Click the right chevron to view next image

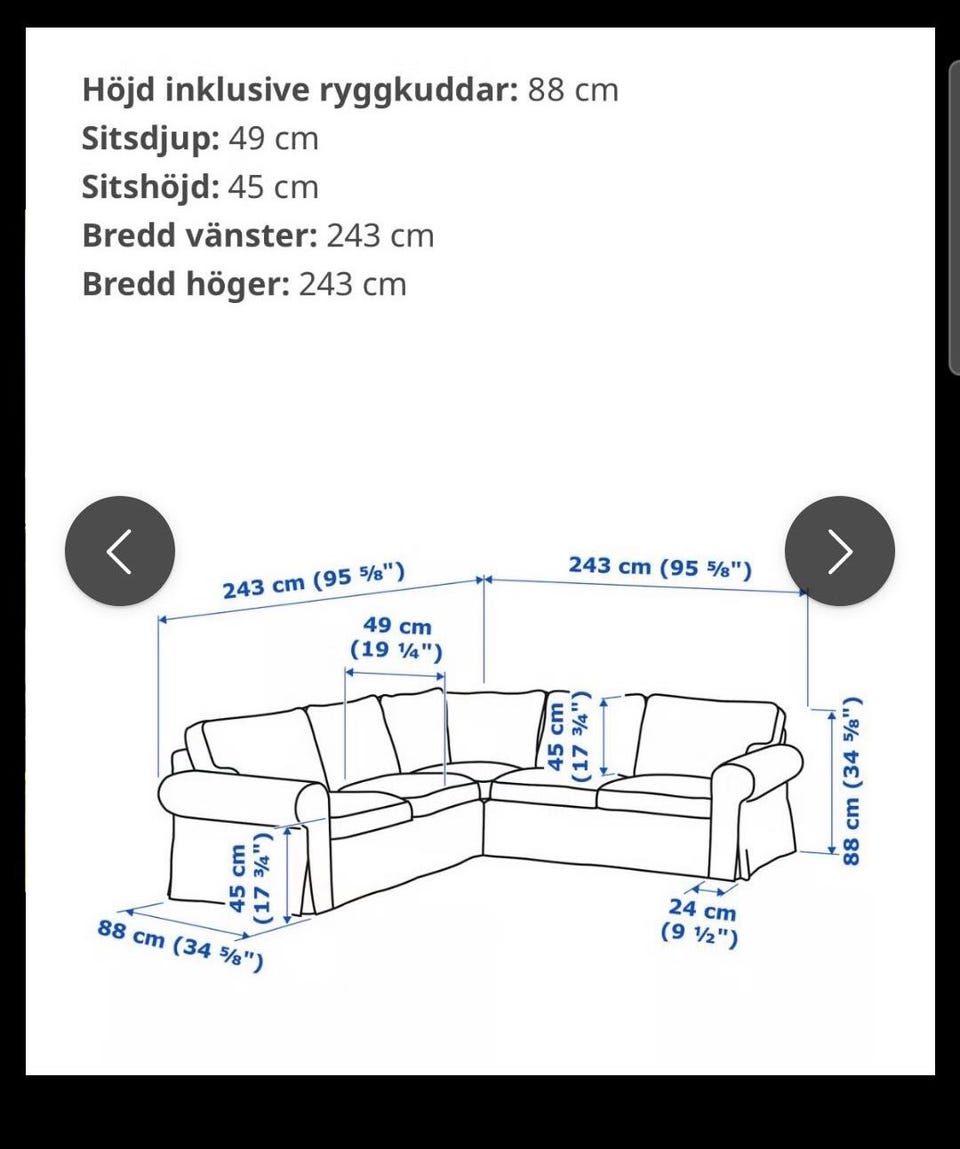click(x=841, y=551)
